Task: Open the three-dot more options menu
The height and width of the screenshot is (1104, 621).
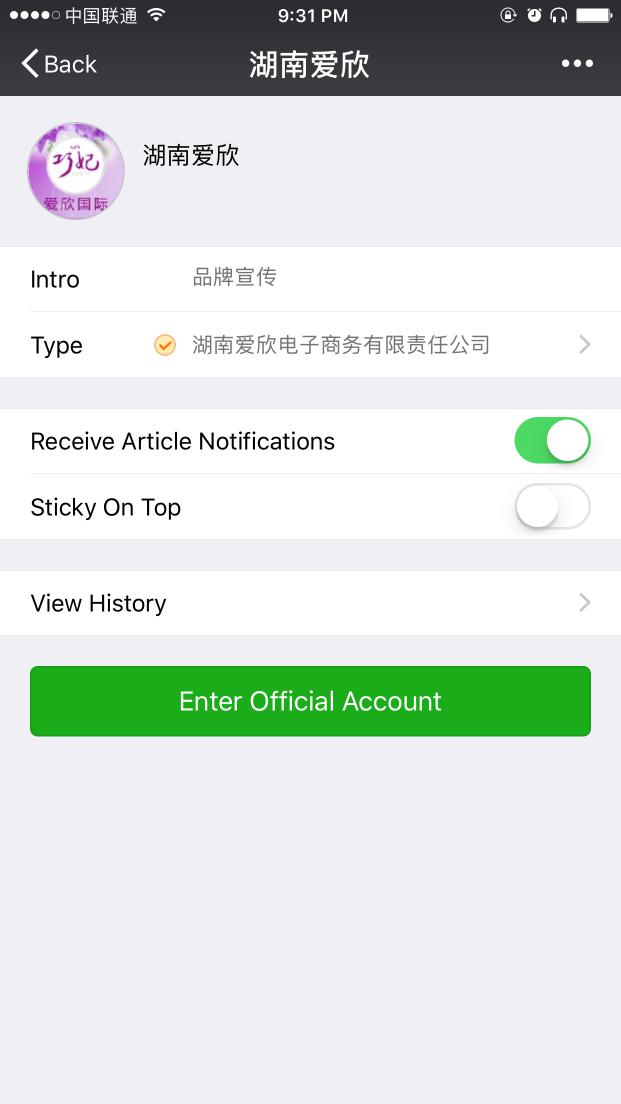Action: [x=577, y=64]
